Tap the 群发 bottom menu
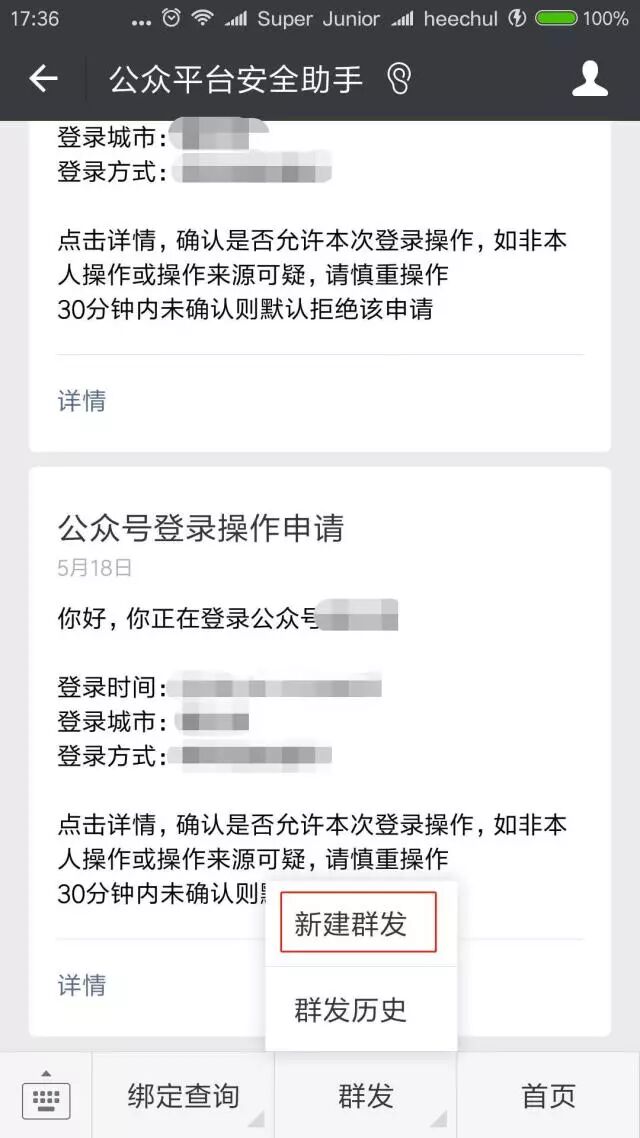The width and height of the screenshot is (640, 1138). tap(365, 1096)
